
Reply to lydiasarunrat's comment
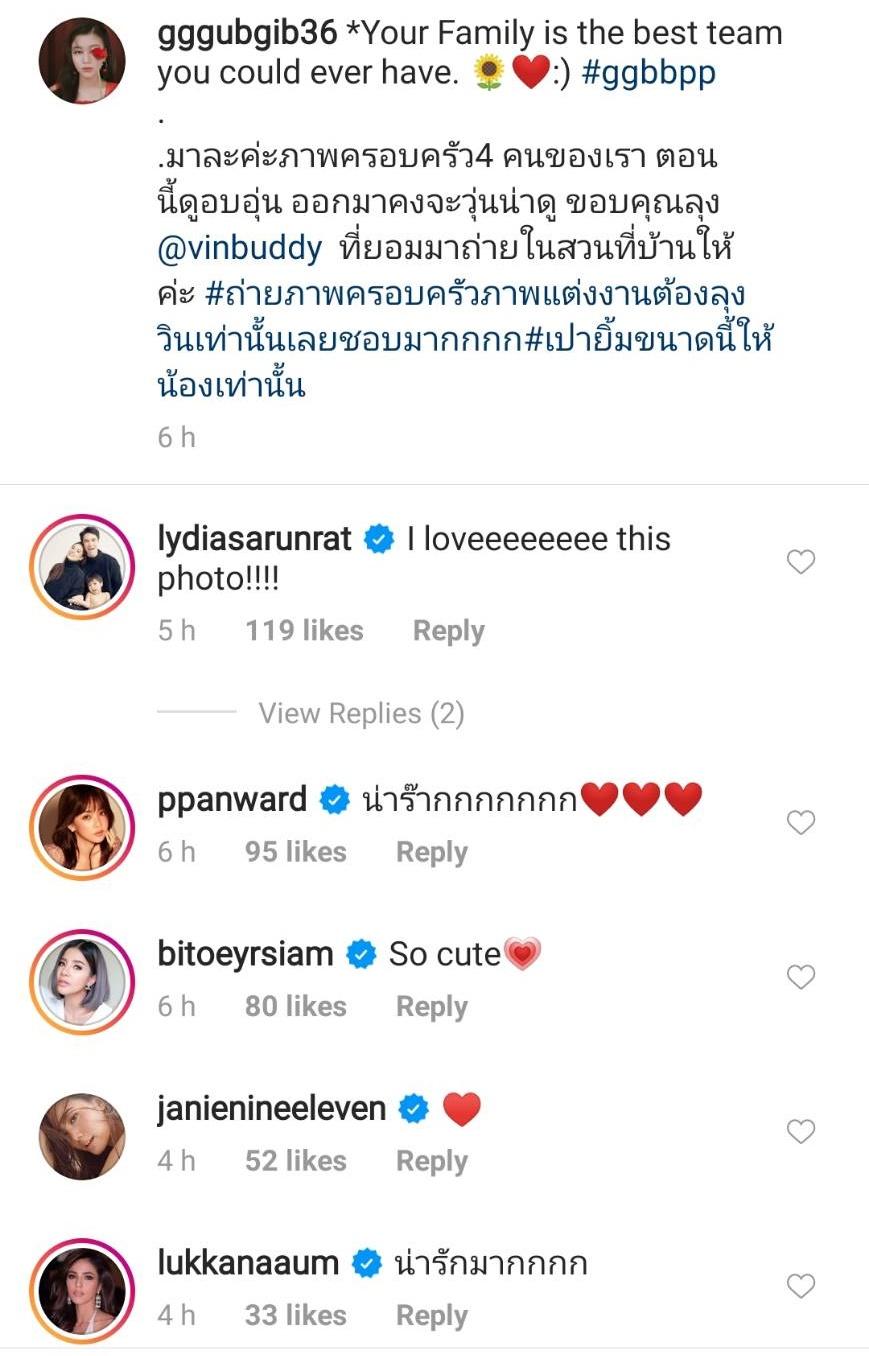[x=448, y=631]
